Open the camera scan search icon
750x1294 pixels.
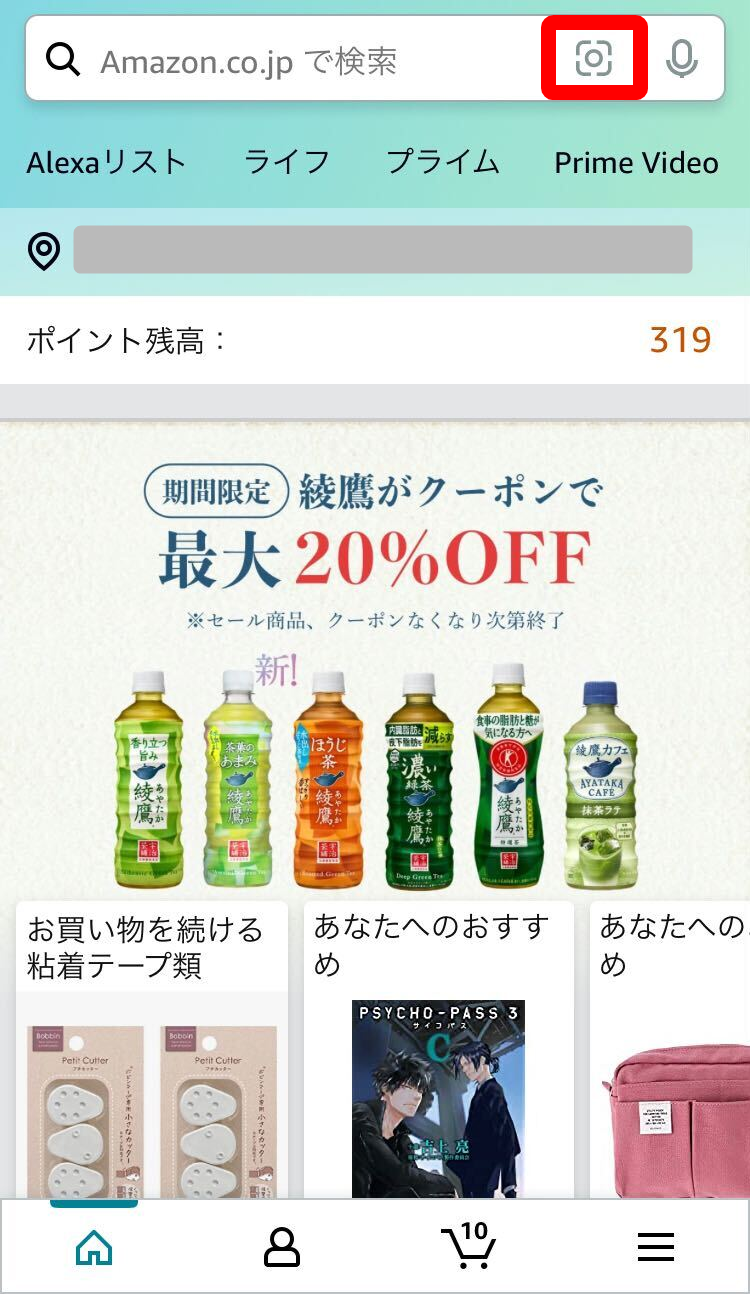click(x=594, y=59)
